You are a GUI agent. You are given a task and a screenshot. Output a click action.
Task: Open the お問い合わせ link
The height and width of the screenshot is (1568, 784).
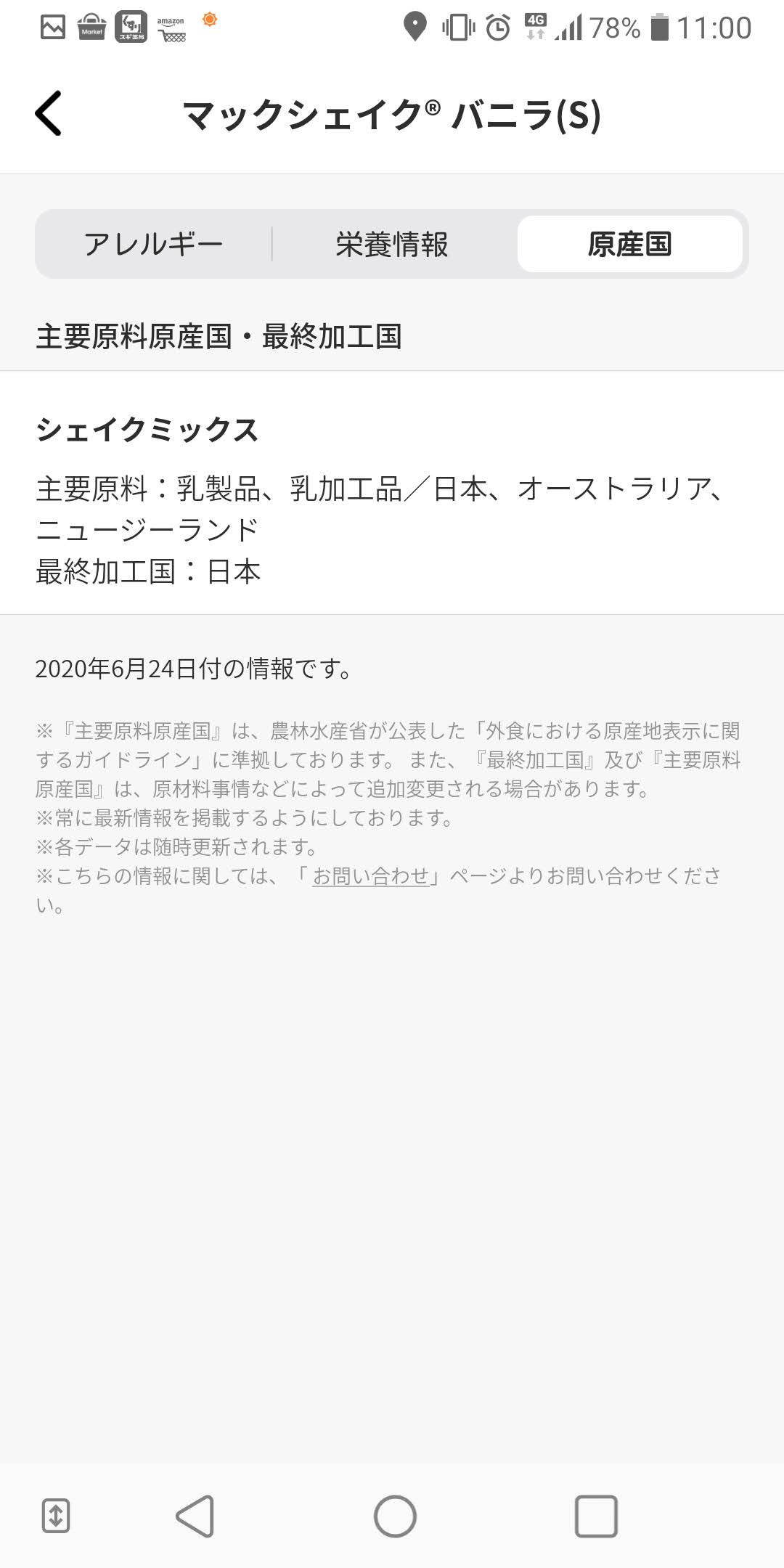pyautogui.click(x=372, y=876)
